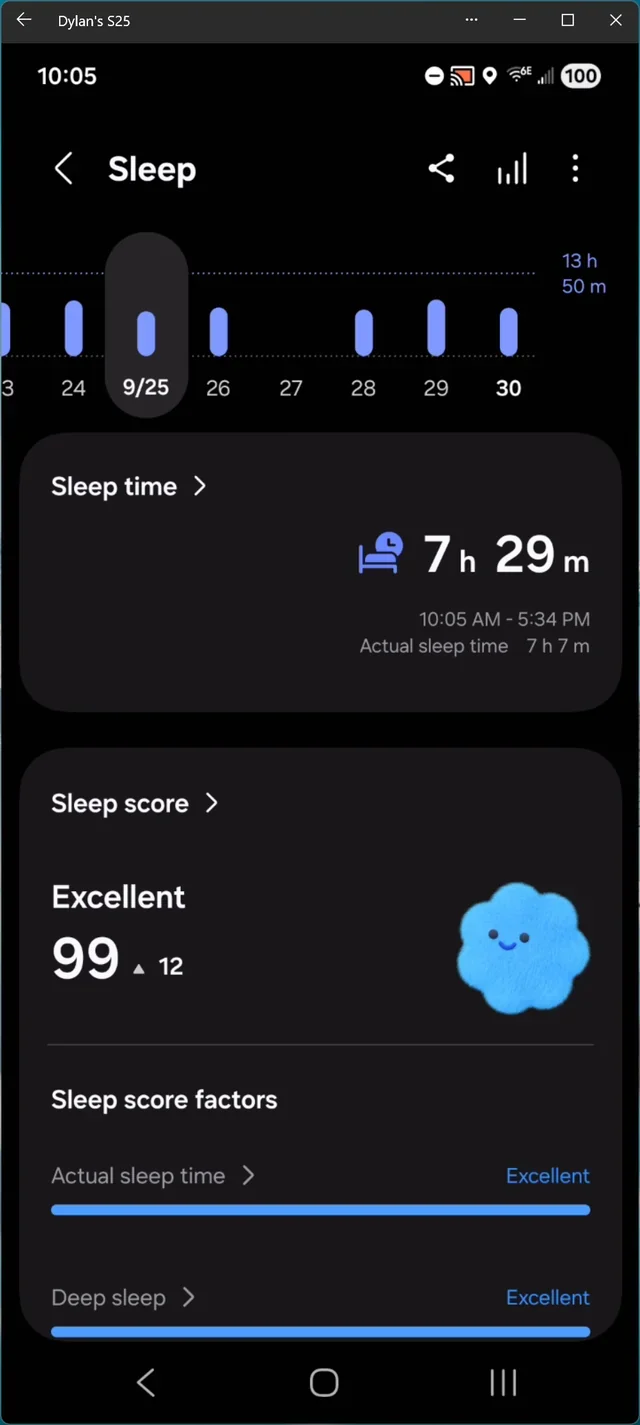Open the sleep trends chart icon
Screen dimensions: 640x1425
512,170
